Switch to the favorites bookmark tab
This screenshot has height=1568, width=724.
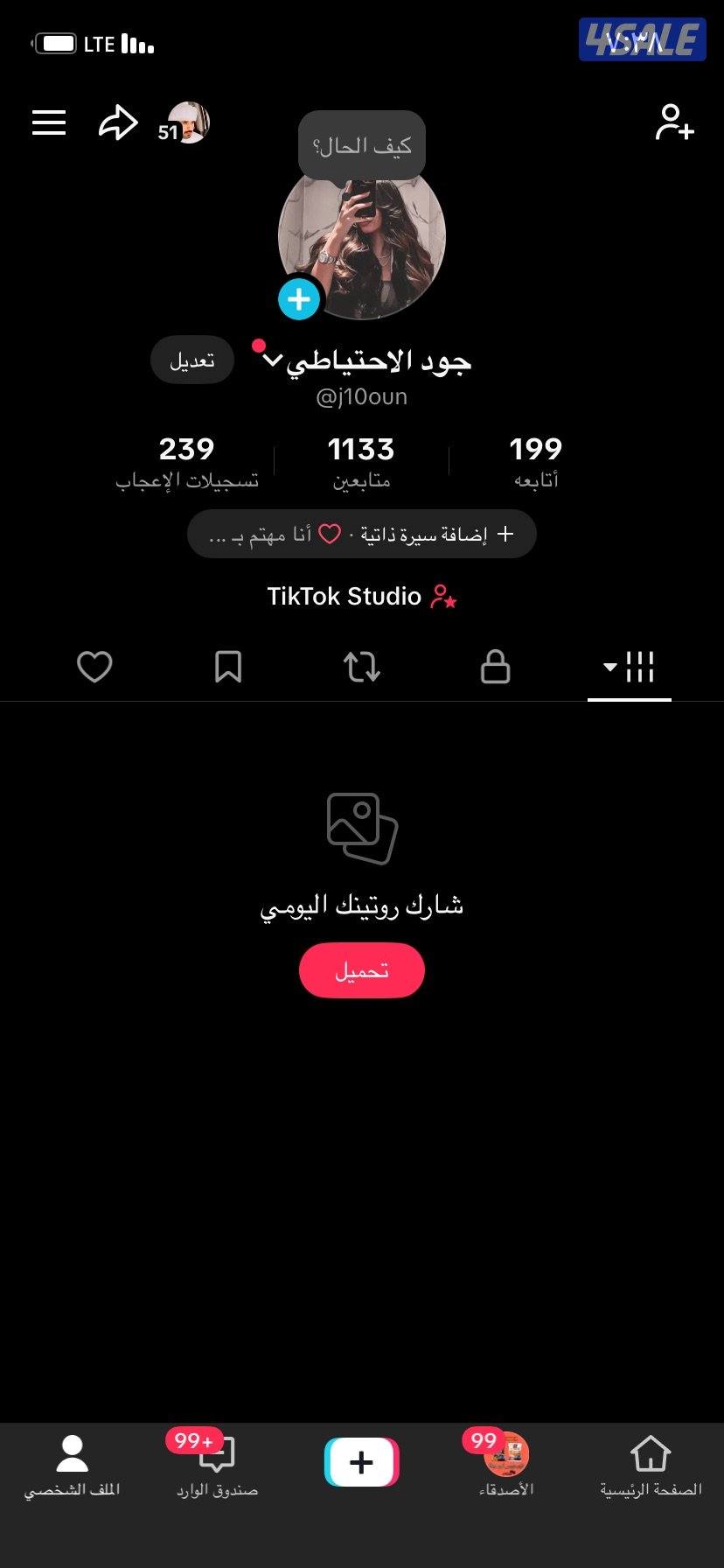point(227,667)
